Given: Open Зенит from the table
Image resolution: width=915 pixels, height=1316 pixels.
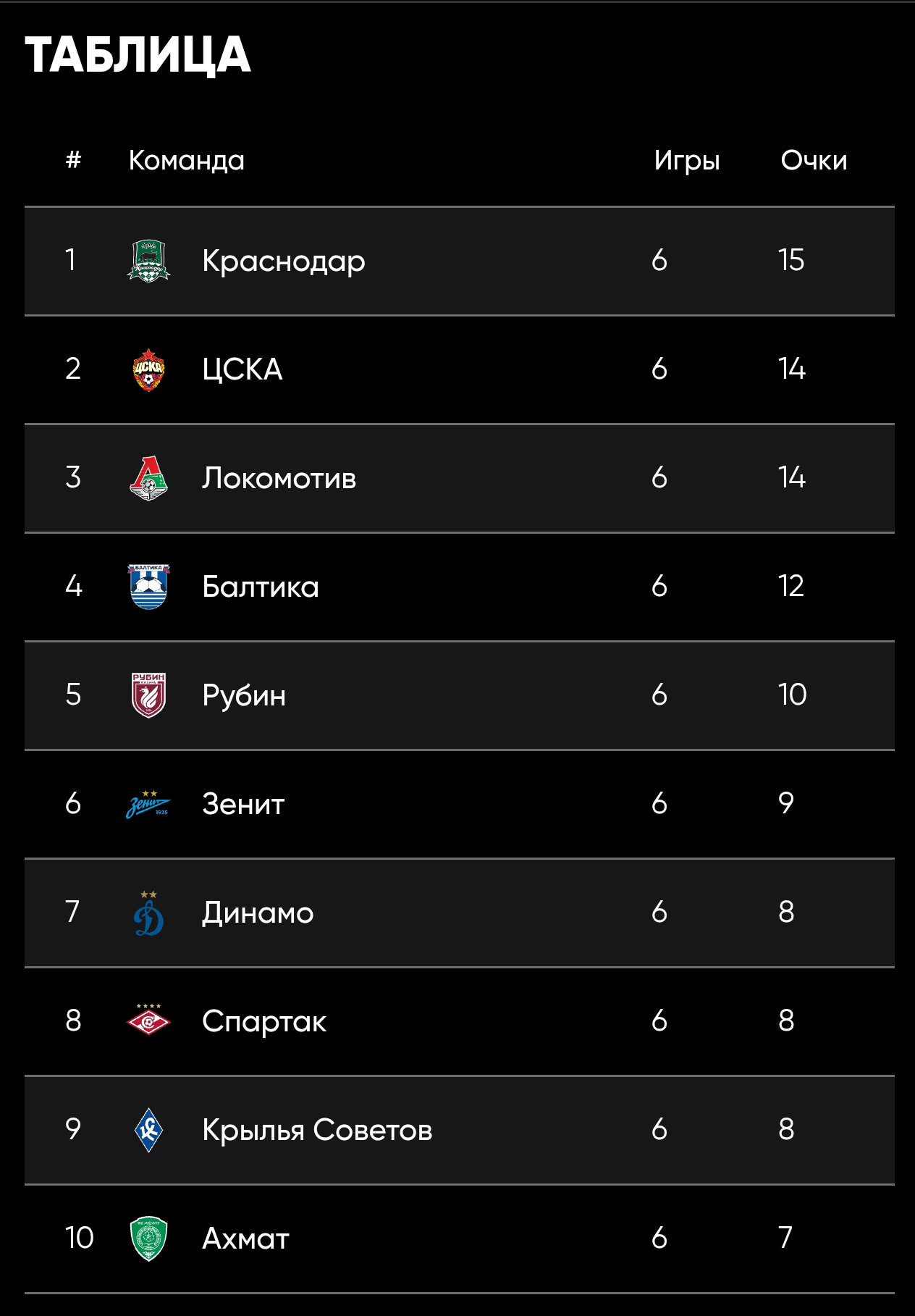Looking at the screenshot, I should click(x=243, y=804).
